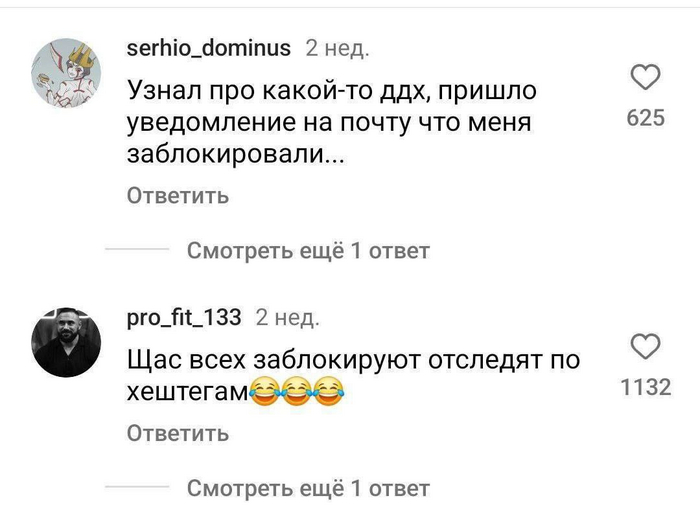Reply to serhio_dominus's comment
This screenshot has width=700, height=509.
178,196
